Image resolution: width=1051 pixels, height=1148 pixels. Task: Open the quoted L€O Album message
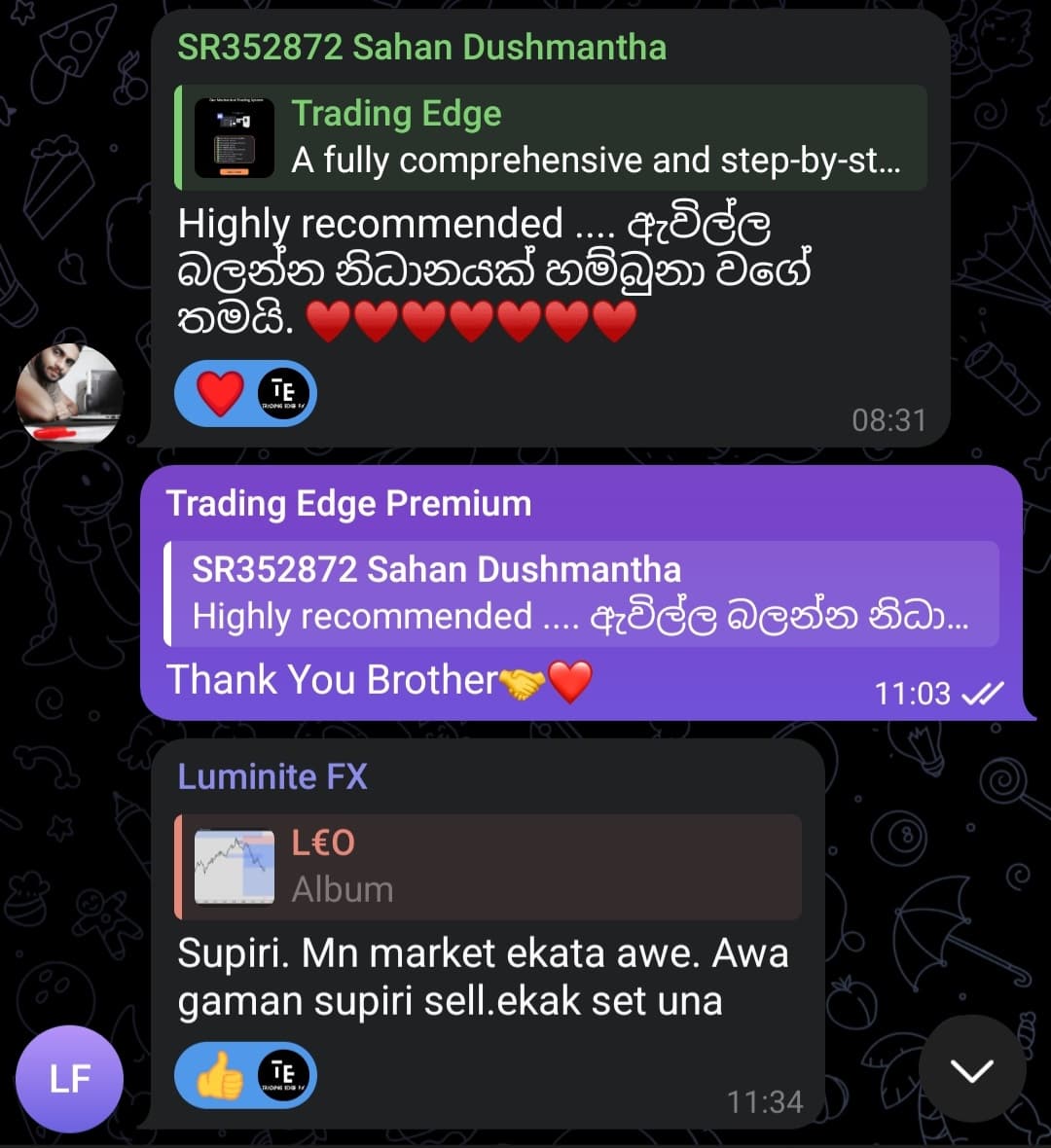(489, 866)
